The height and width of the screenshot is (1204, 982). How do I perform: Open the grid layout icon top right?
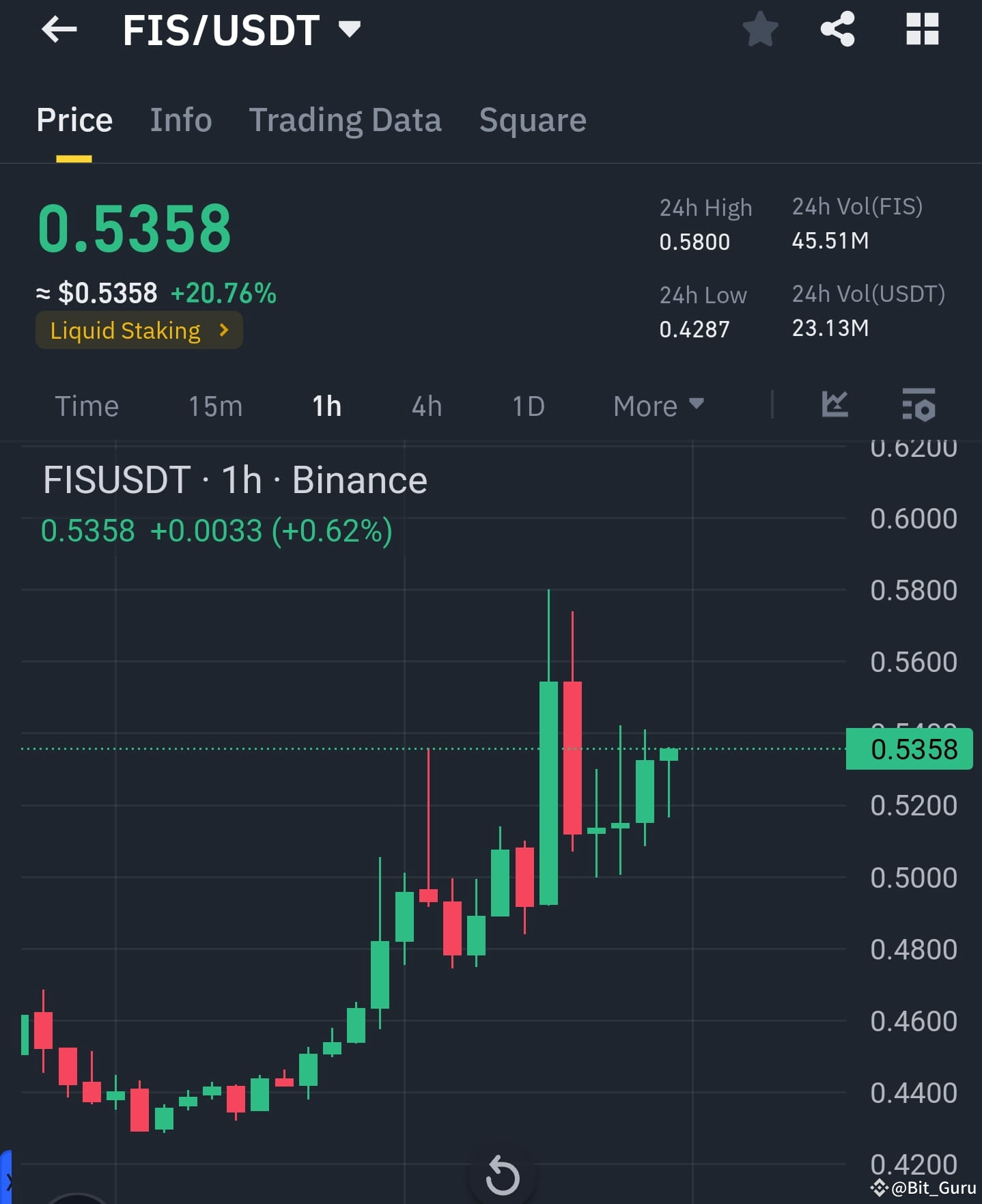922,29
